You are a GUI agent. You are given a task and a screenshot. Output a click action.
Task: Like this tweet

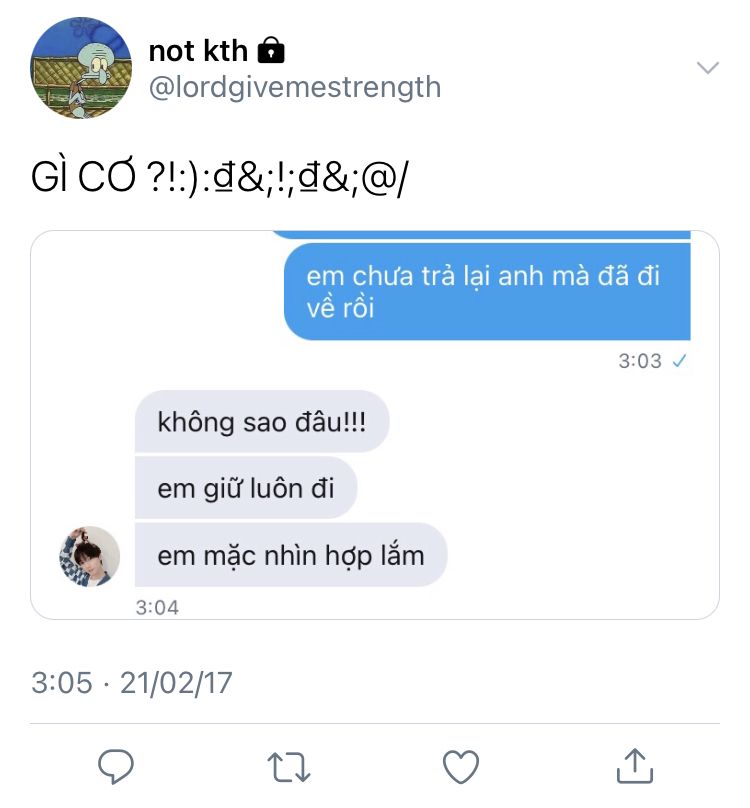click(x=461, y=766)
